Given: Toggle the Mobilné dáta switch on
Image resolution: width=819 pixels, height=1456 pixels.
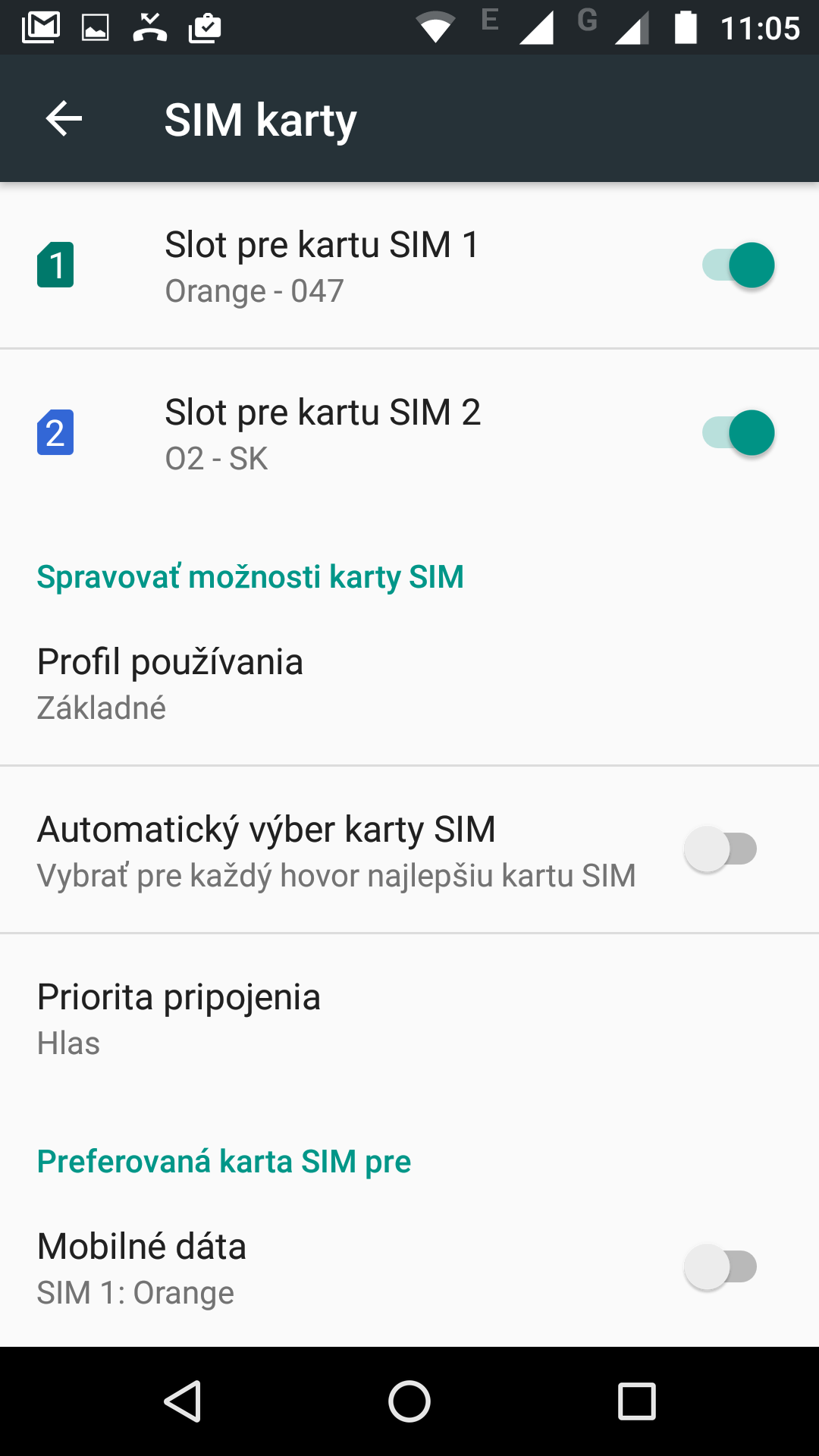Looking at the screenshot, I should (720, 1267).
